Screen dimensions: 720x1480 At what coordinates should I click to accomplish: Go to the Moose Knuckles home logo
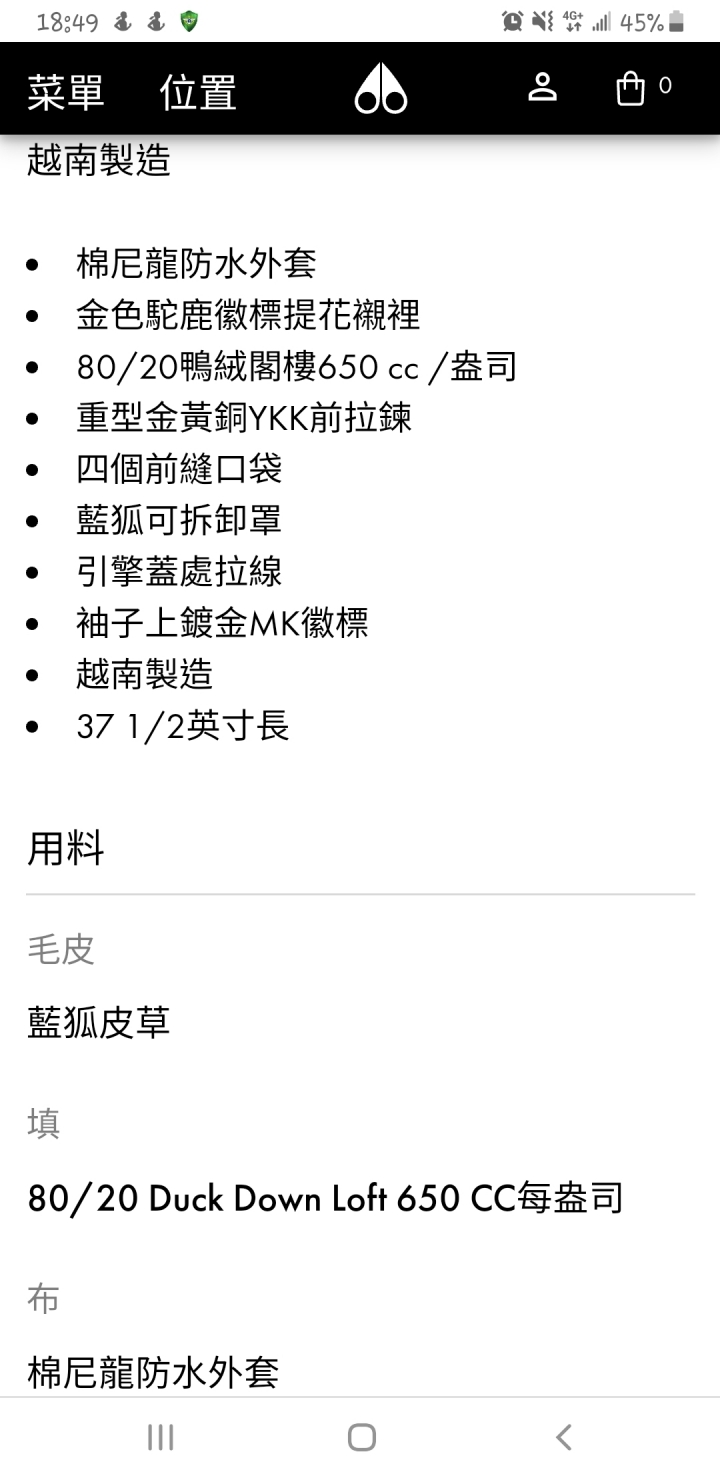381,89
